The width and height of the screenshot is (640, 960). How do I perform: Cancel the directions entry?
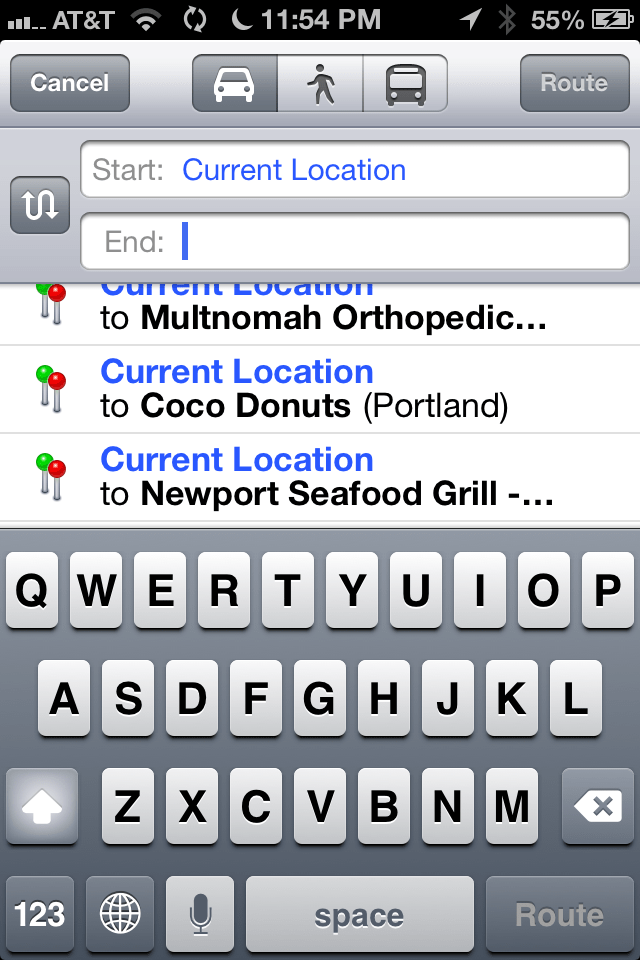click(x=69, y=83)
